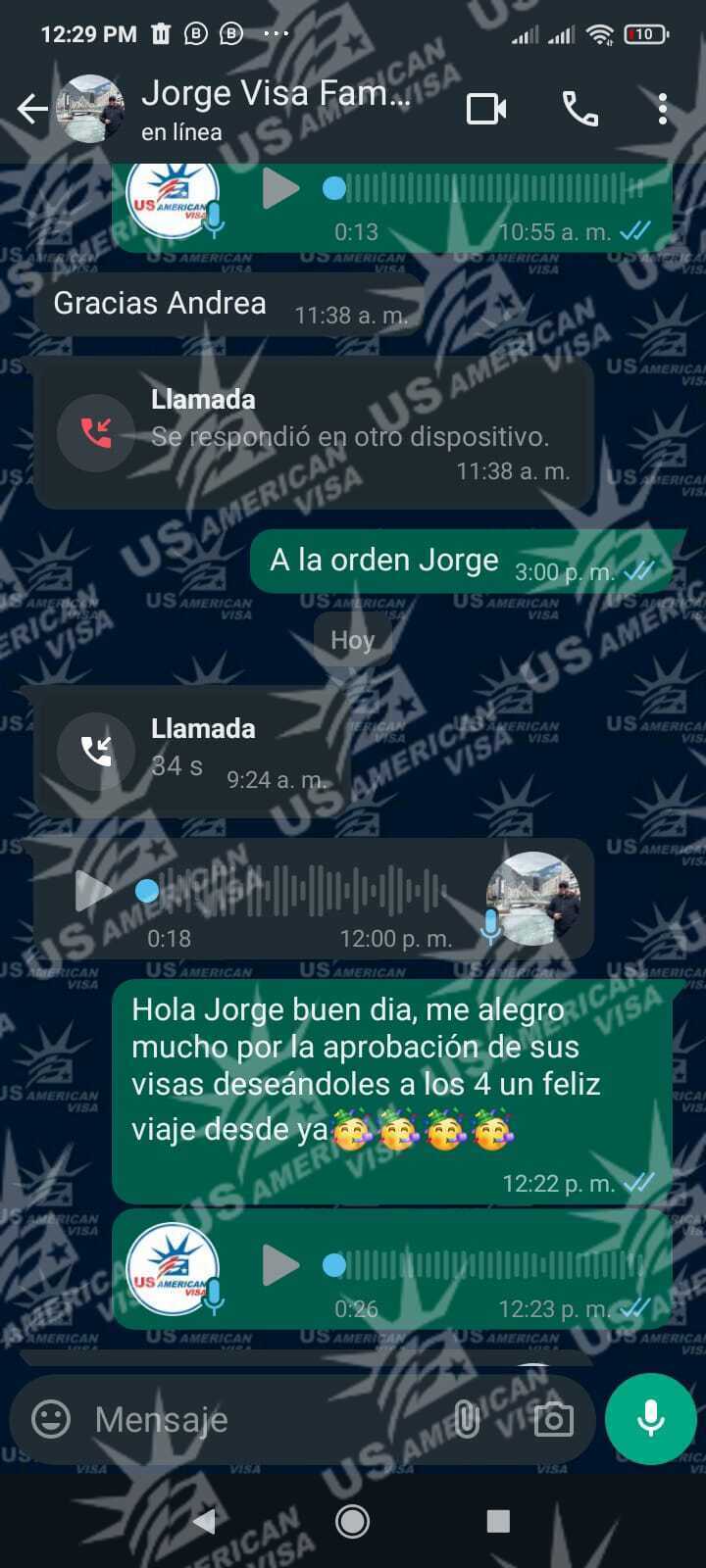
Task: Open the camera to send a photo
Action: click(553, 1419)
